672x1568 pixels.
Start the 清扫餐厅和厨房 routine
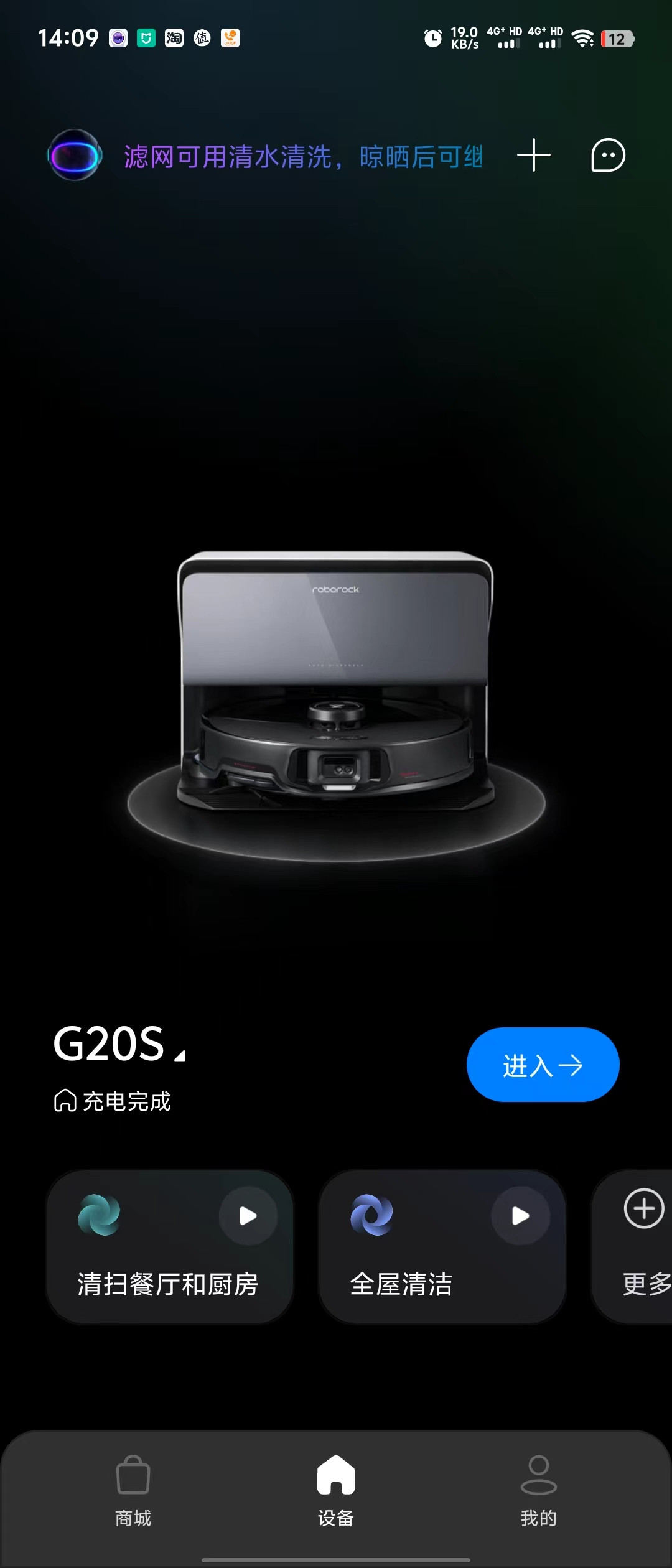coord(248,1216)
